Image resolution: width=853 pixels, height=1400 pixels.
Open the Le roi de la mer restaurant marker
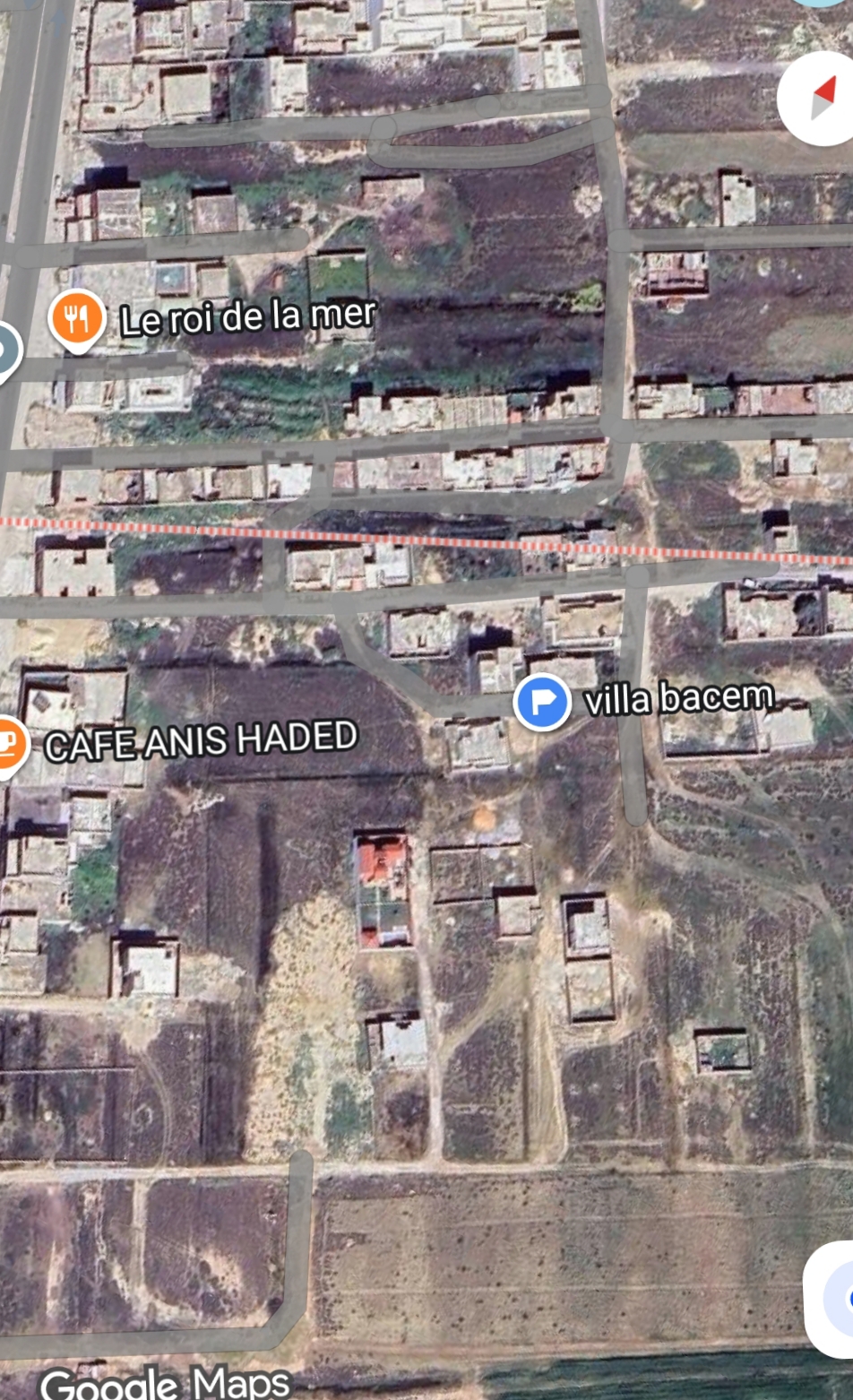pos(78,317)
